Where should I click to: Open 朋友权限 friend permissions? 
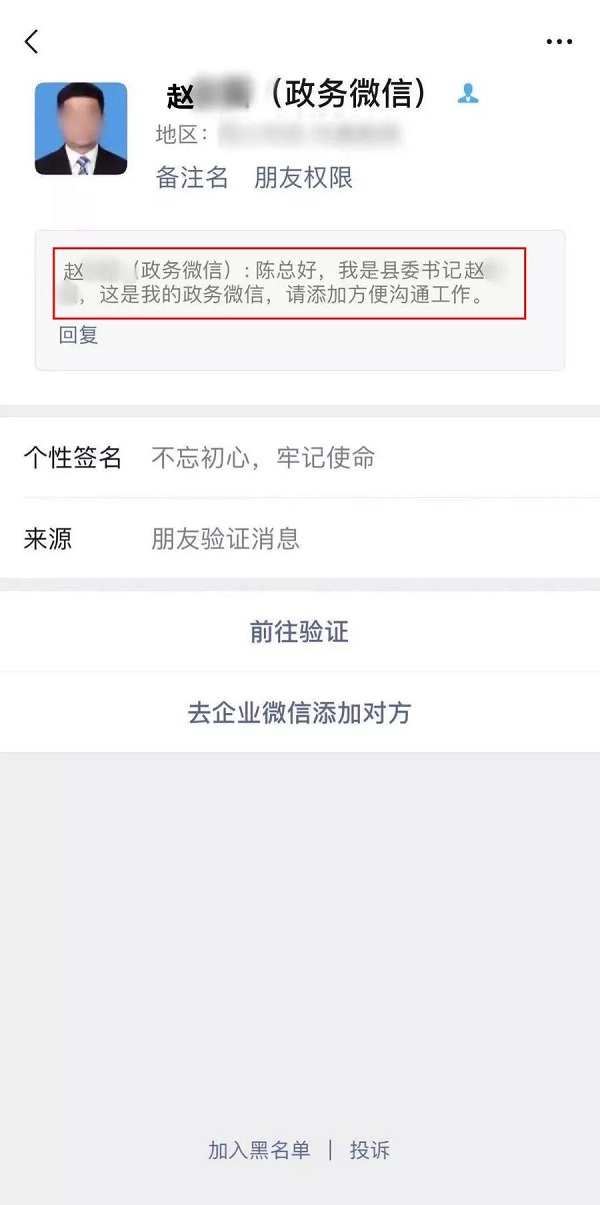pos(303,178)
